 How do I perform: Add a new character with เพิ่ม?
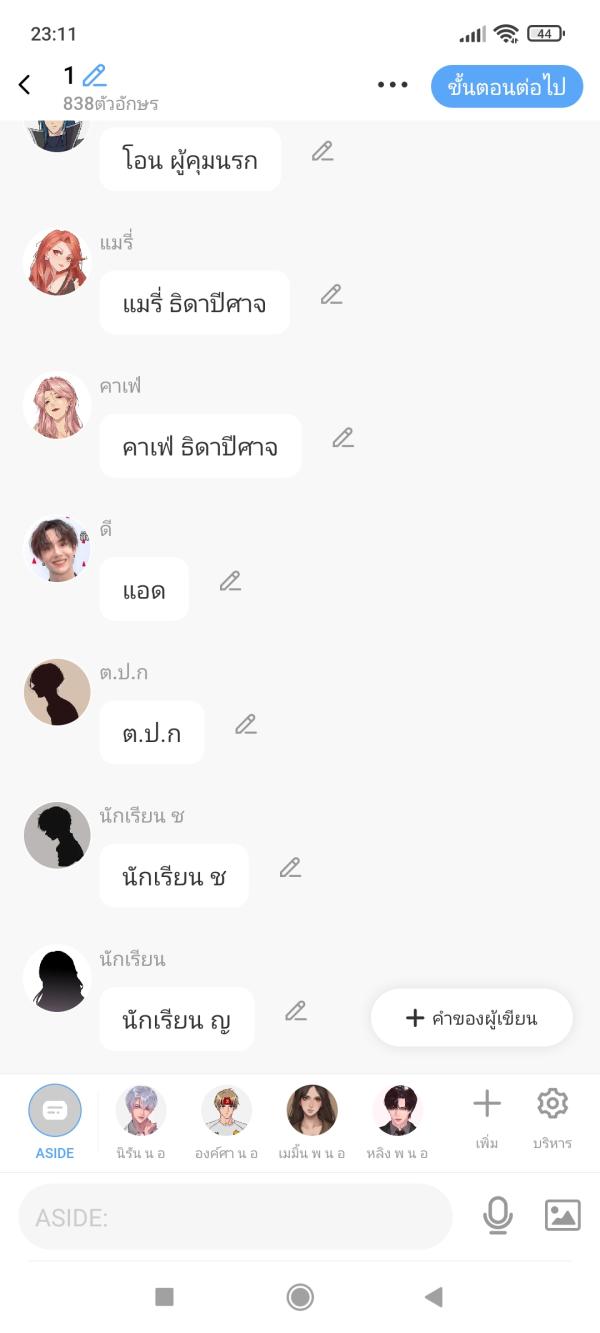pos(487,1116)
